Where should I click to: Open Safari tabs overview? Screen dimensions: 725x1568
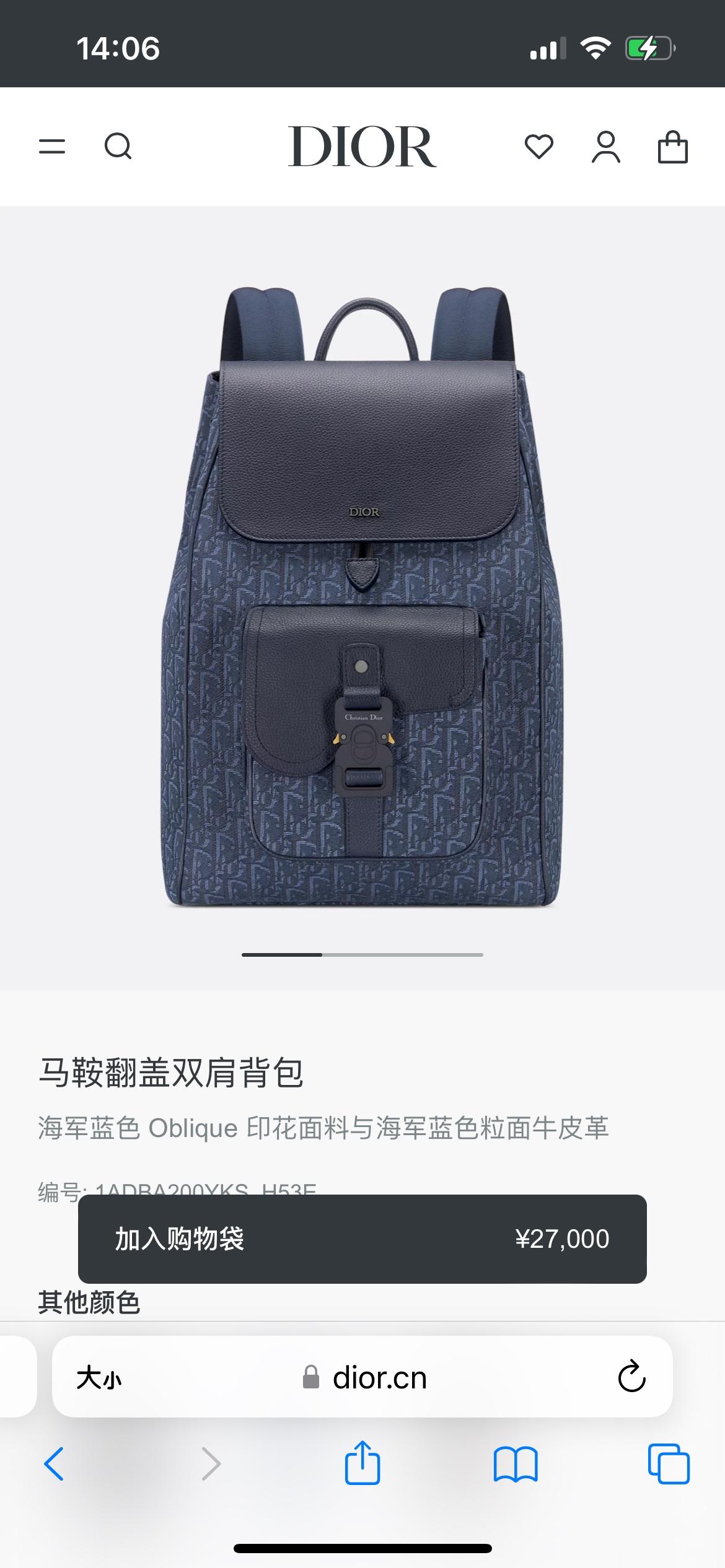tap(668, 1464)
